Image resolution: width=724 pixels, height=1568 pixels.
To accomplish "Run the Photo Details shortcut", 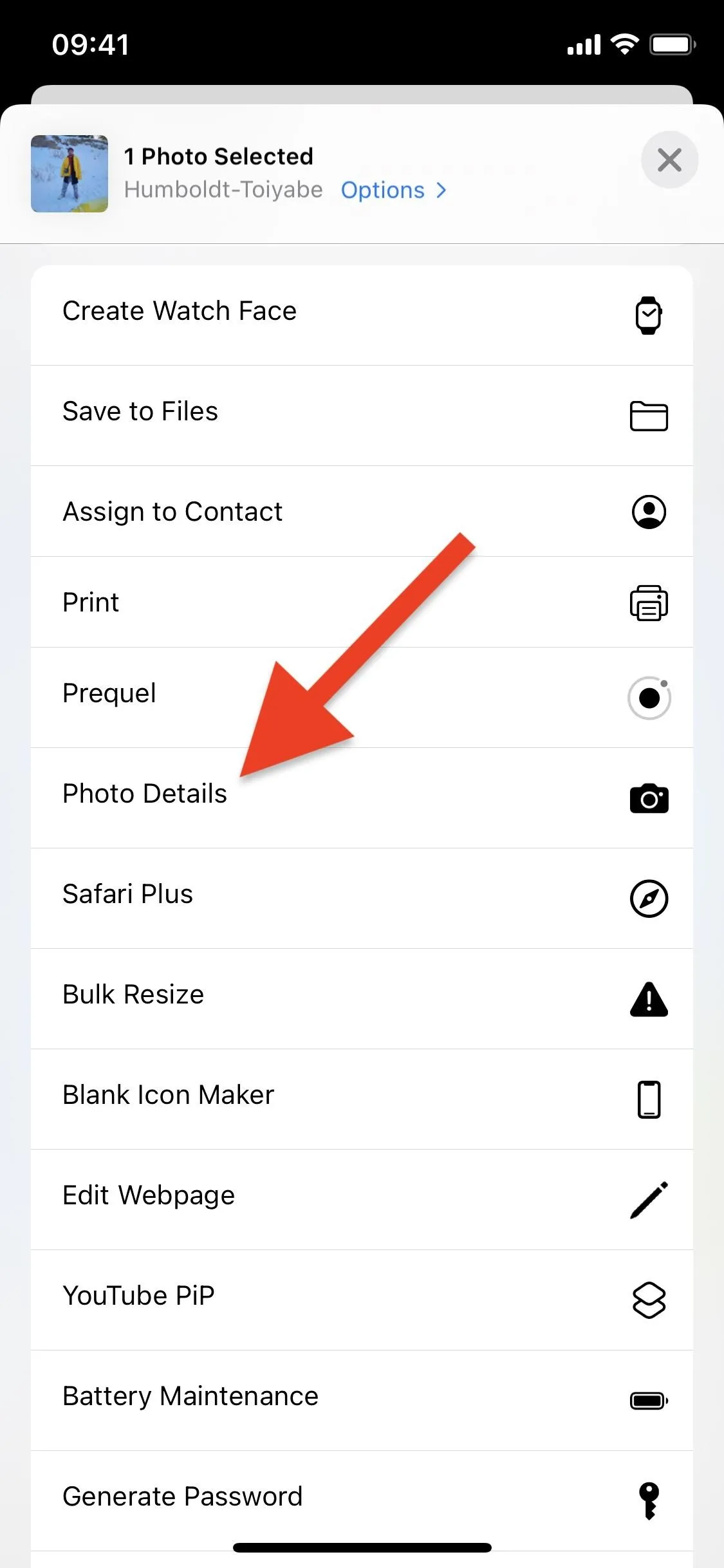I will [362, 798].
